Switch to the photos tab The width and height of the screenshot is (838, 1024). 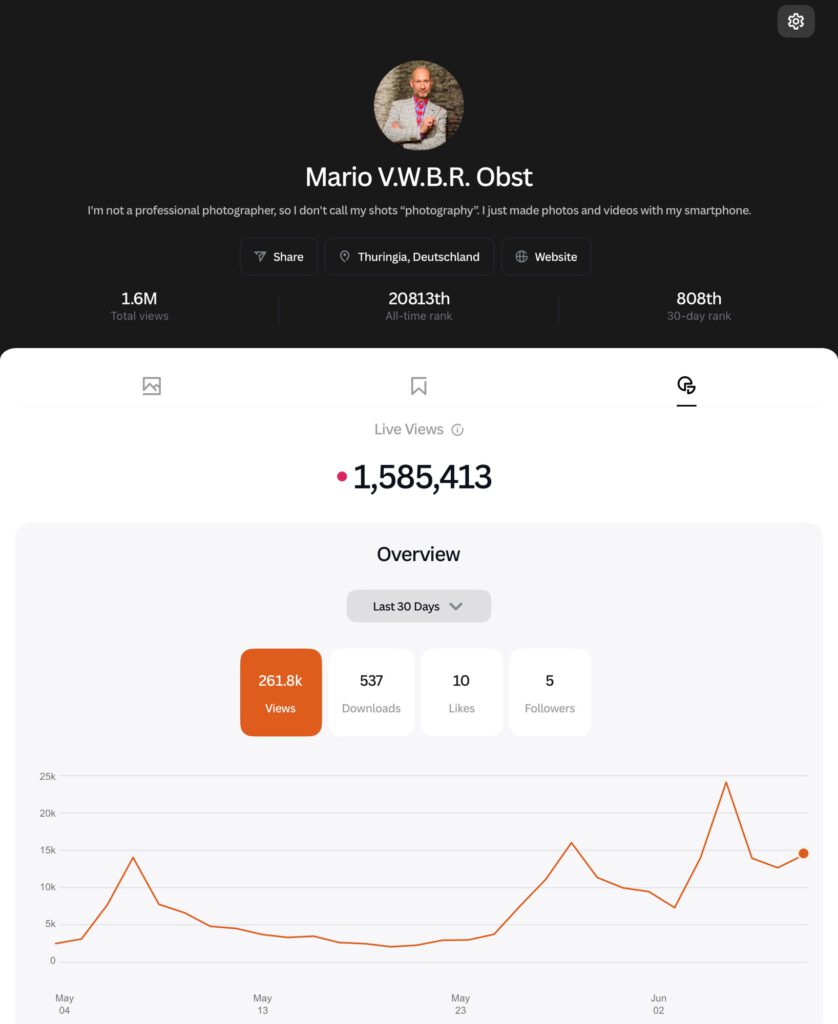152,386
